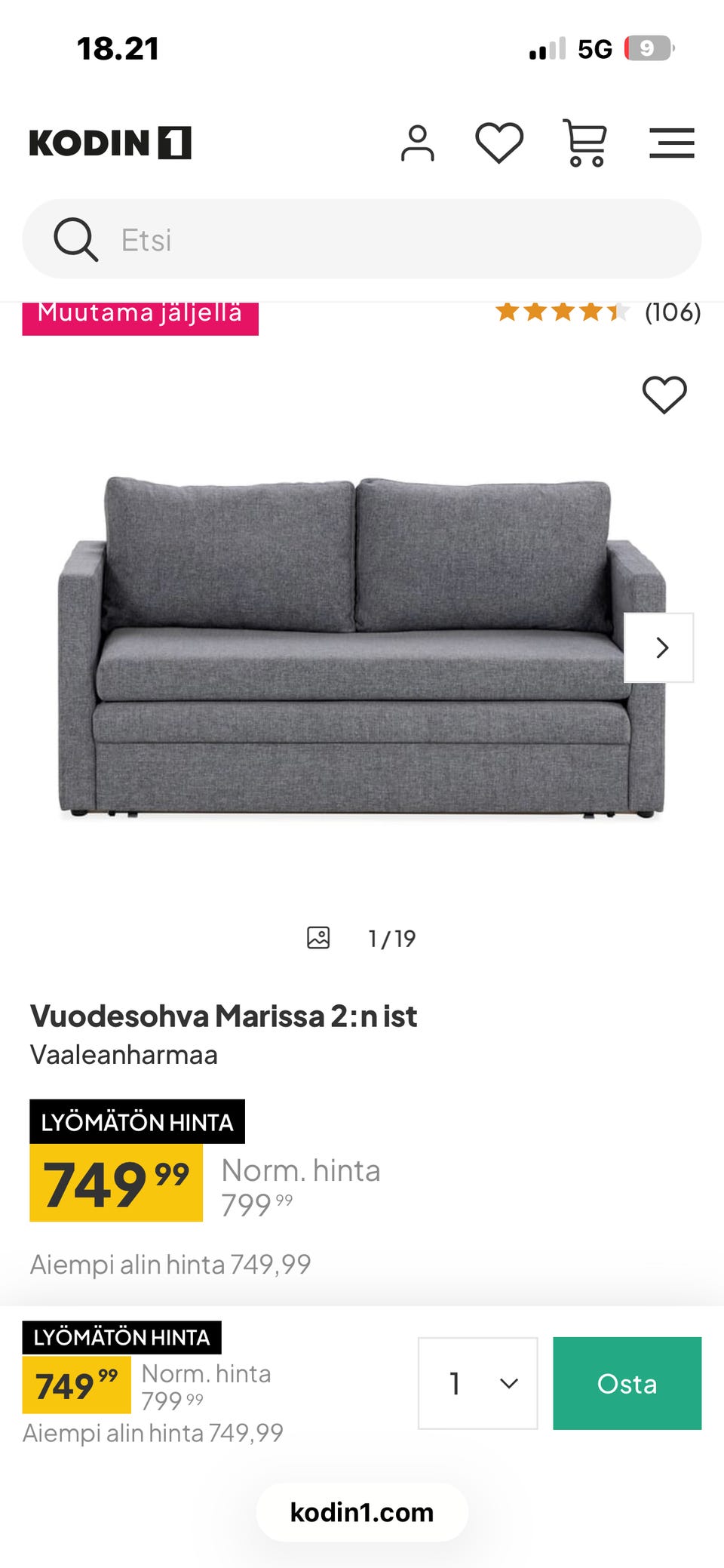Open the wishlist heart in the header
The height and width of the screenshot is (1568, 724).
click(499, 143)
